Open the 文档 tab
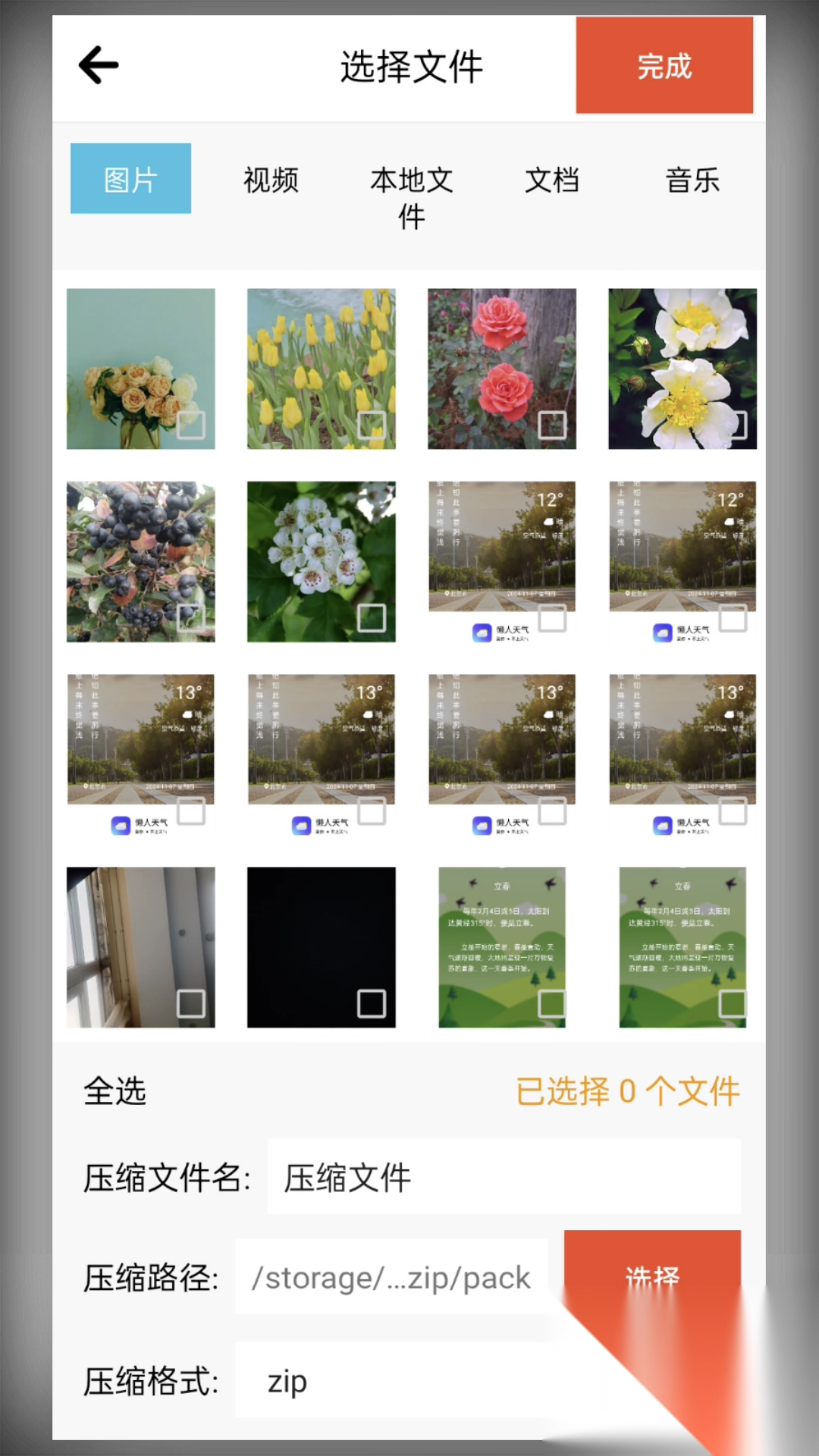This screenshot has width=819, height=1456. click(553, 180)
